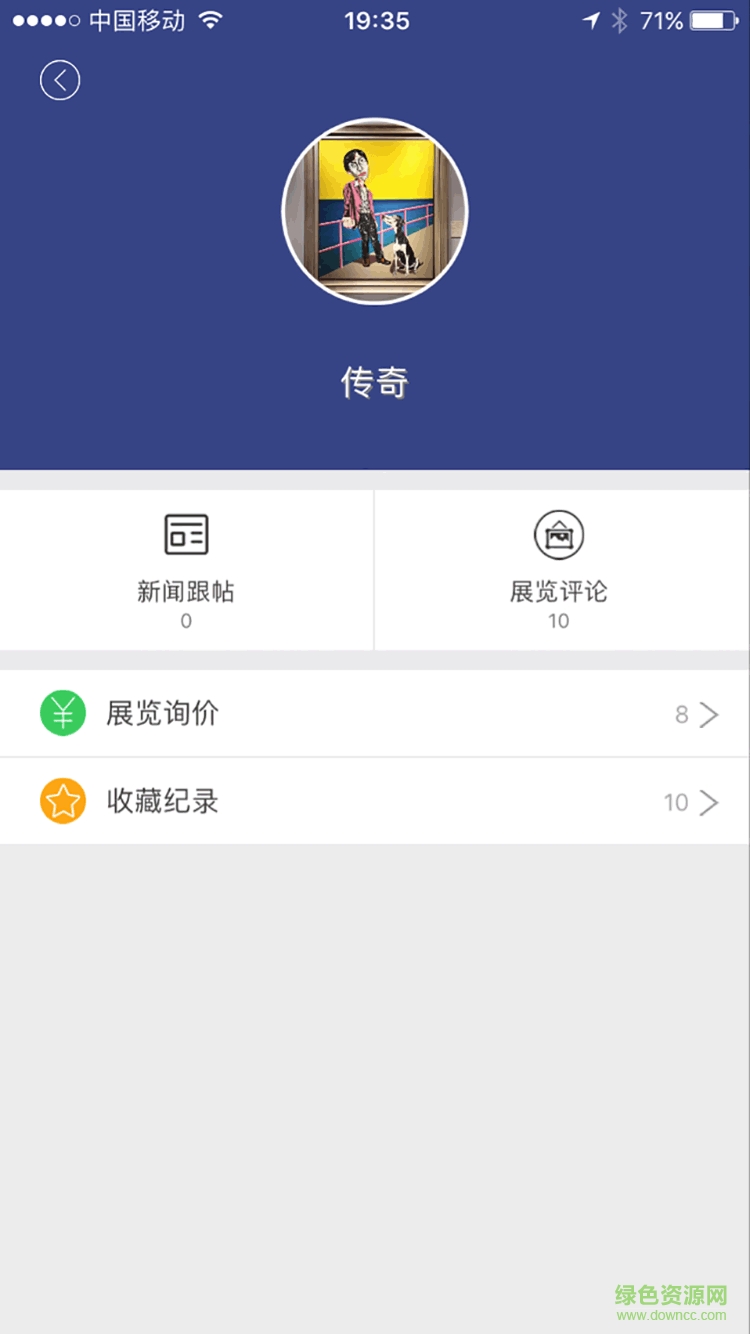Tap the Bluetooth icon near the battery
The height and width of the screenshot is (1334, 750).
(622, 19)
